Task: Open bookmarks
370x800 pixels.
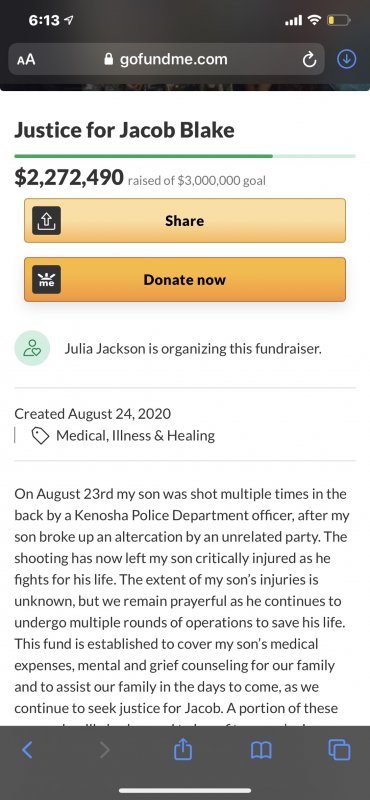Action: pyautogui.click(x=261, y=750)
